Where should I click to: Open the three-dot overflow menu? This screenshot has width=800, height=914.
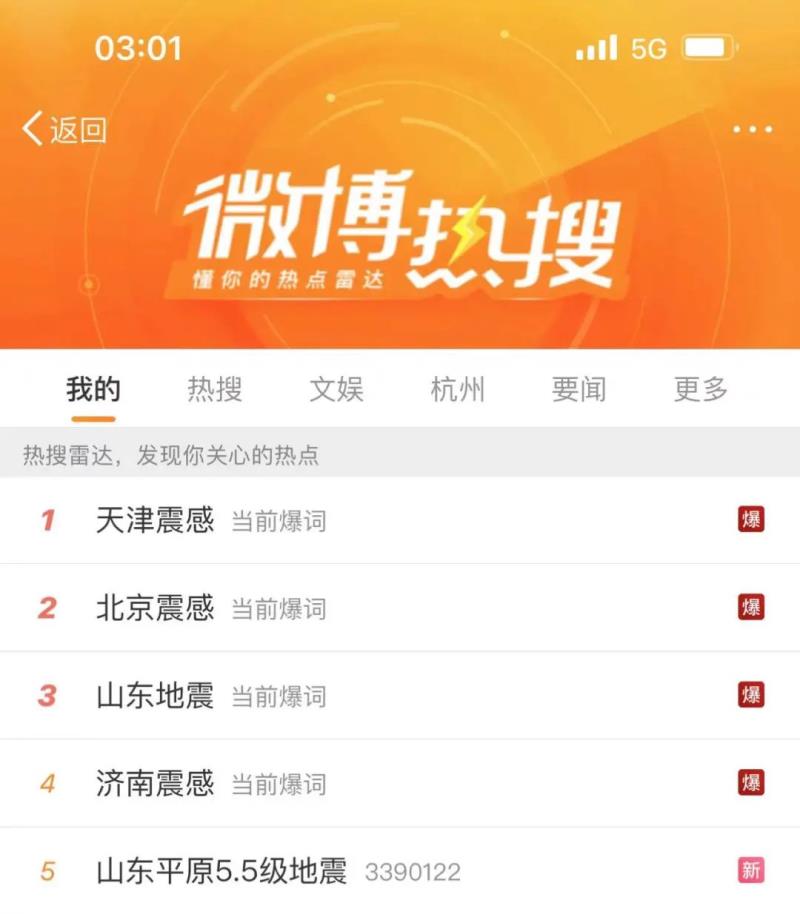tap(752, 130)
